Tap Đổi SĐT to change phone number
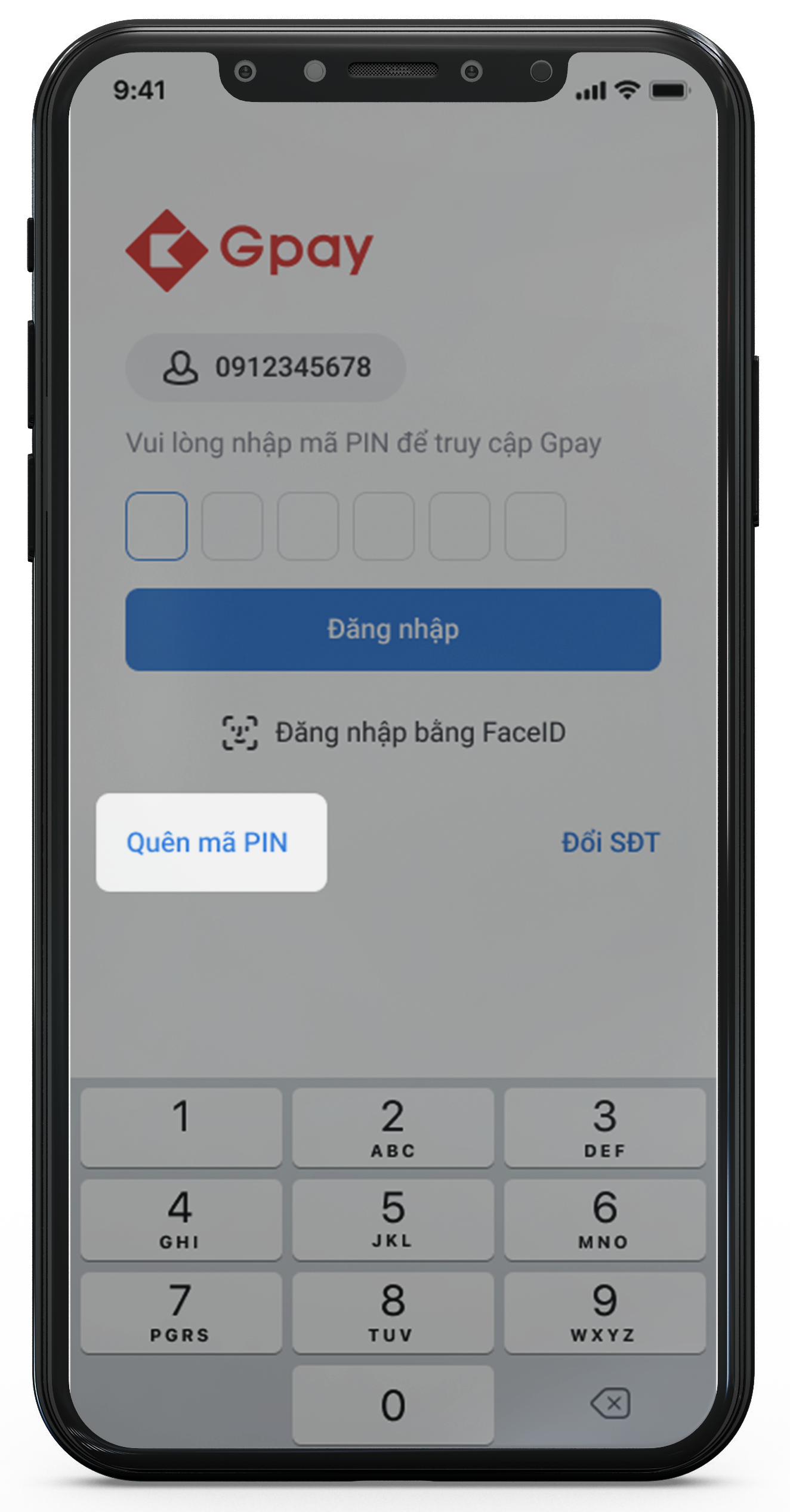790x1512 pixels. coord(610,842)
